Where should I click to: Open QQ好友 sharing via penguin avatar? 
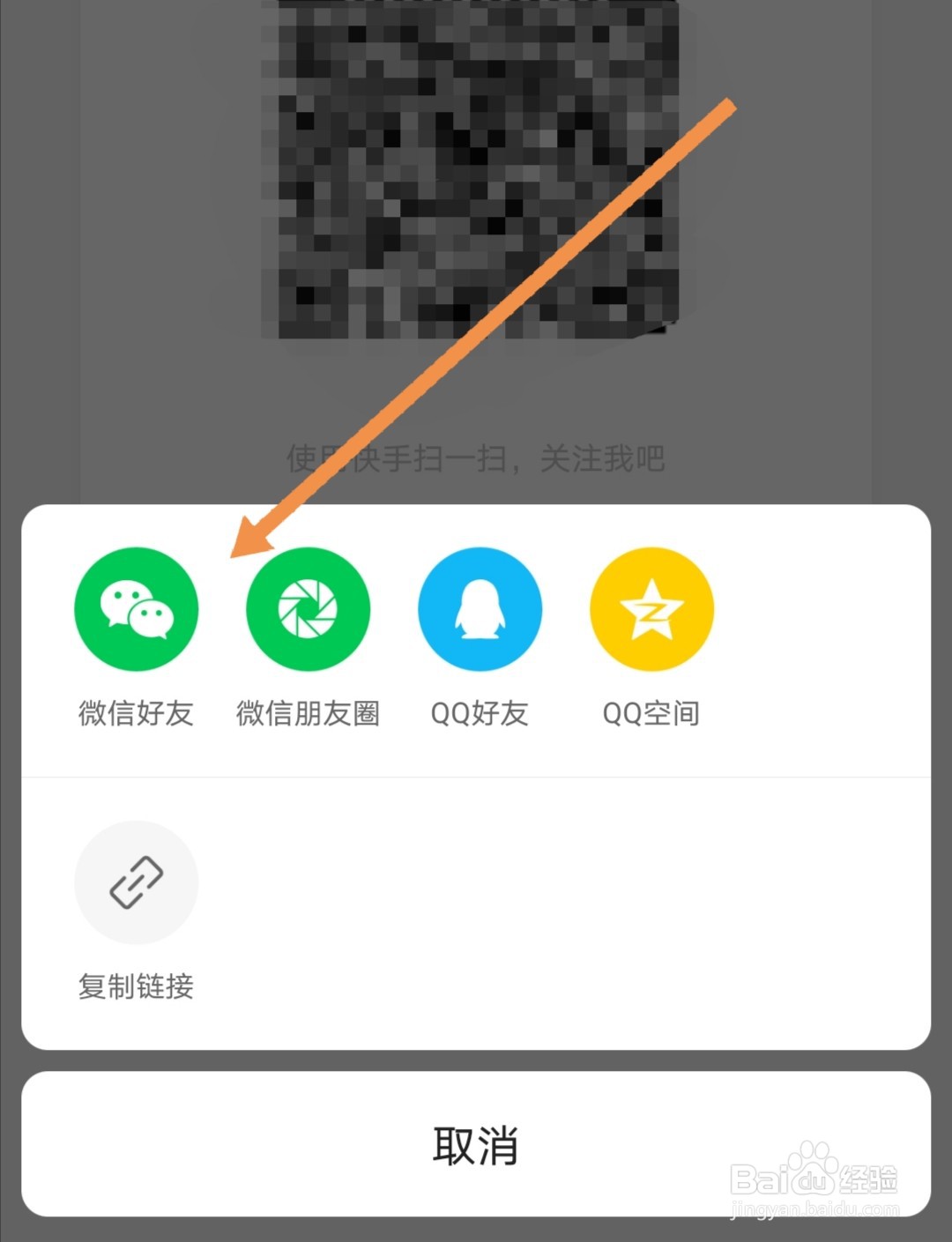click(x=479, y=609)
